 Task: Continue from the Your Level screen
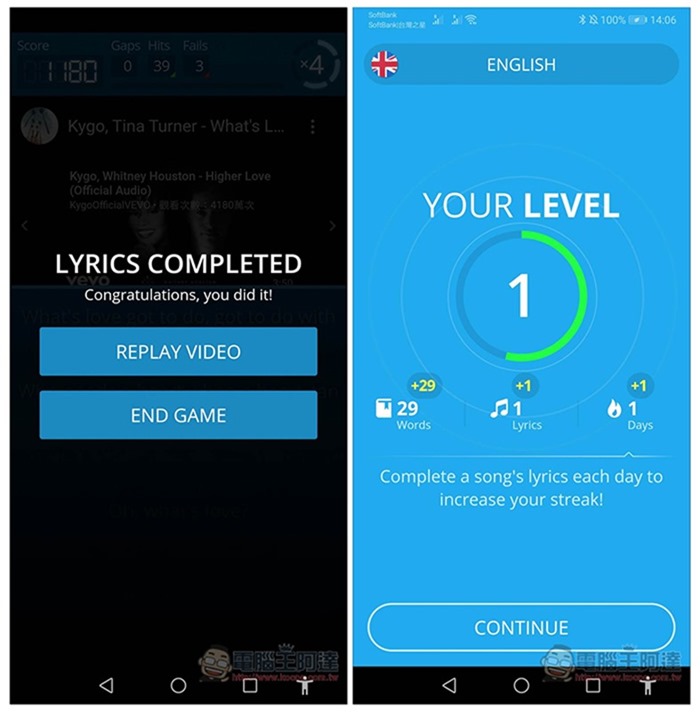521,628
